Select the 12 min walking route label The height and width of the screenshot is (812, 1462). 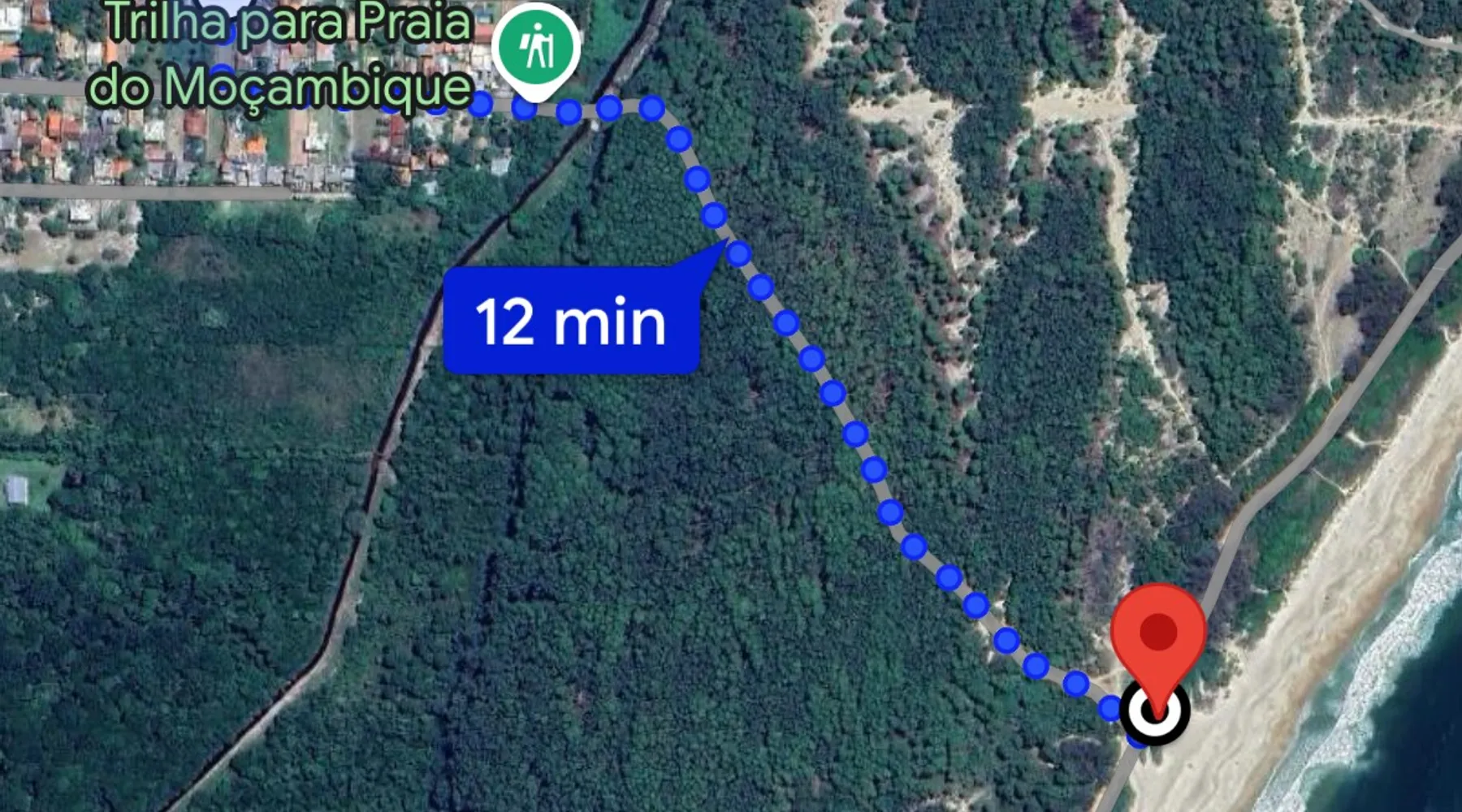[571, 322]
